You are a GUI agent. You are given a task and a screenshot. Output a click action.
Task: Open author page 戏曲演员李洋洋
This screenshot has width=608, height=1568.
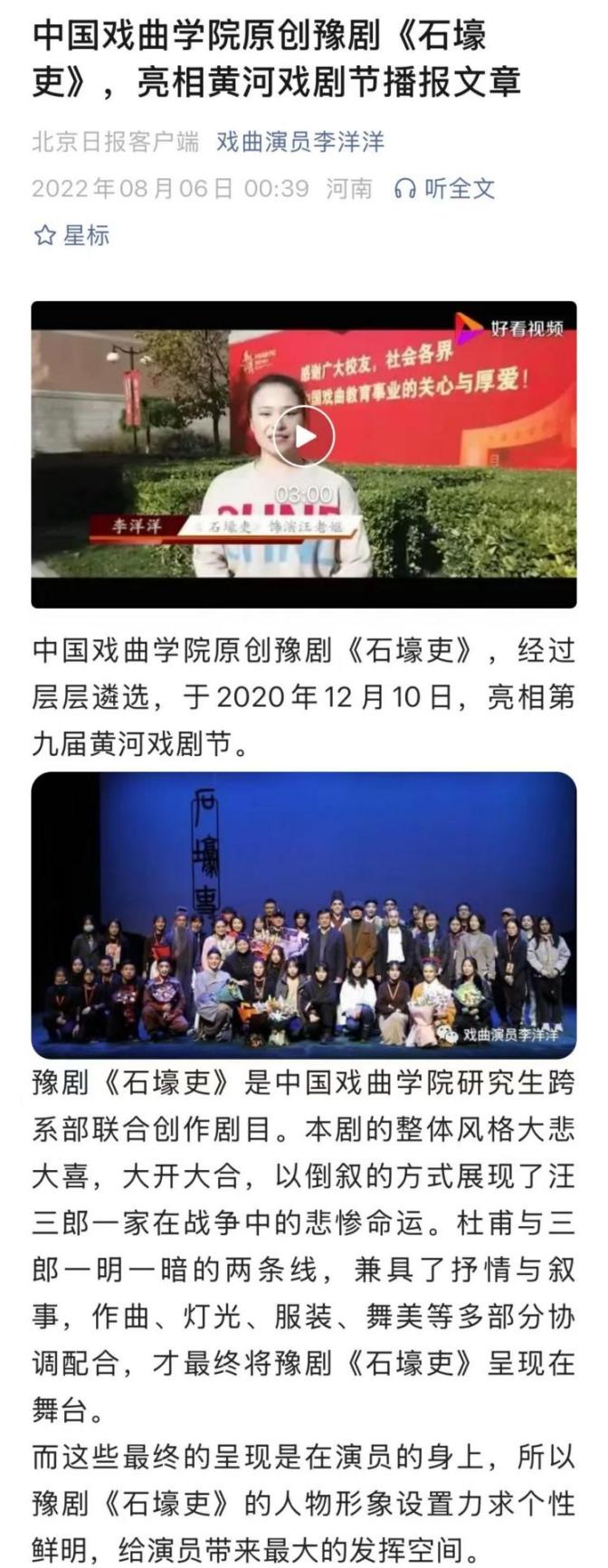[300, 142]
